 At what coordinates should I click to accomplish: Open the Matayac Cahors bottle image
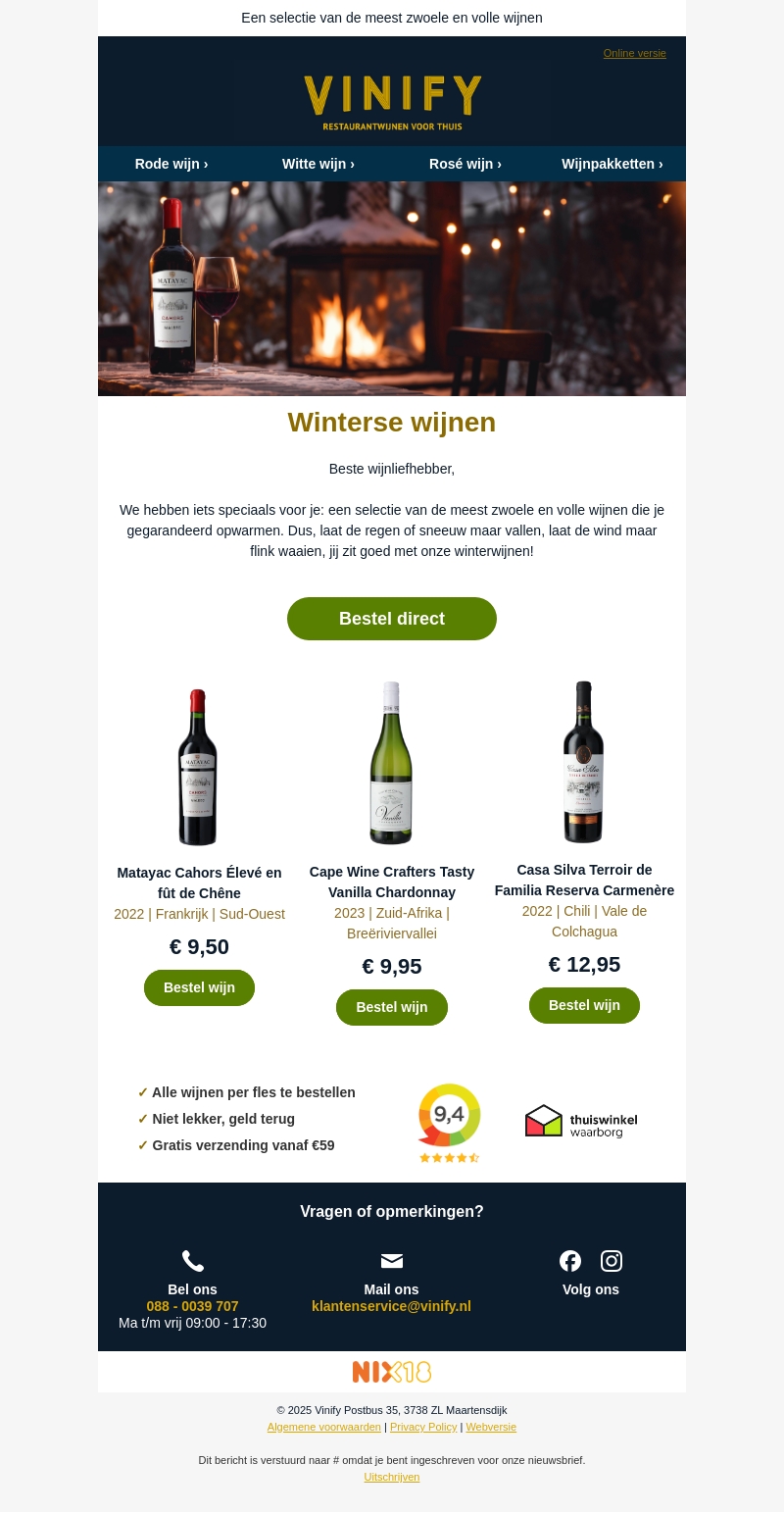click(198, 767)
